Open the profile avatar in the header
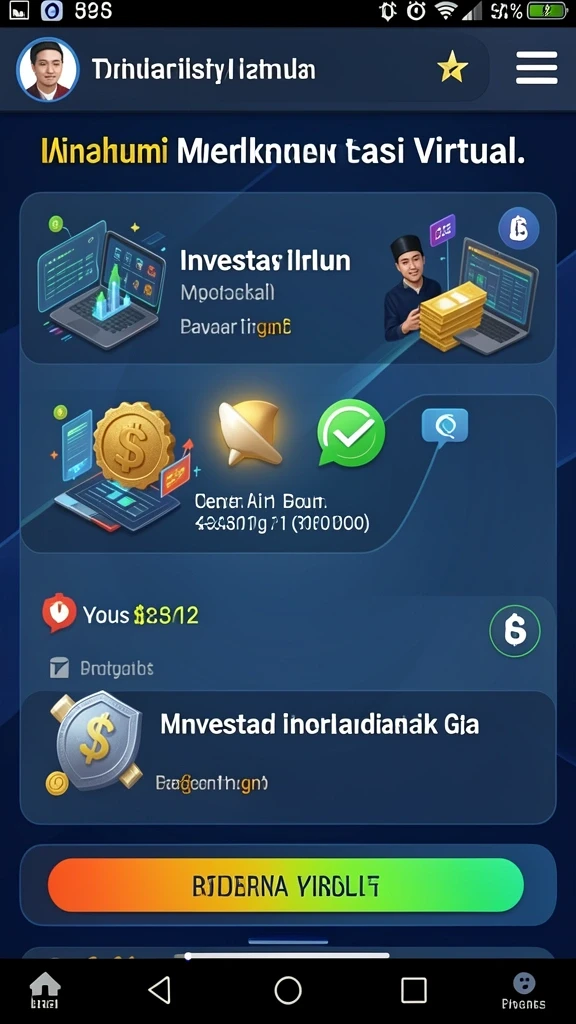Screen dimensions: 576x1024 point(47,69)
